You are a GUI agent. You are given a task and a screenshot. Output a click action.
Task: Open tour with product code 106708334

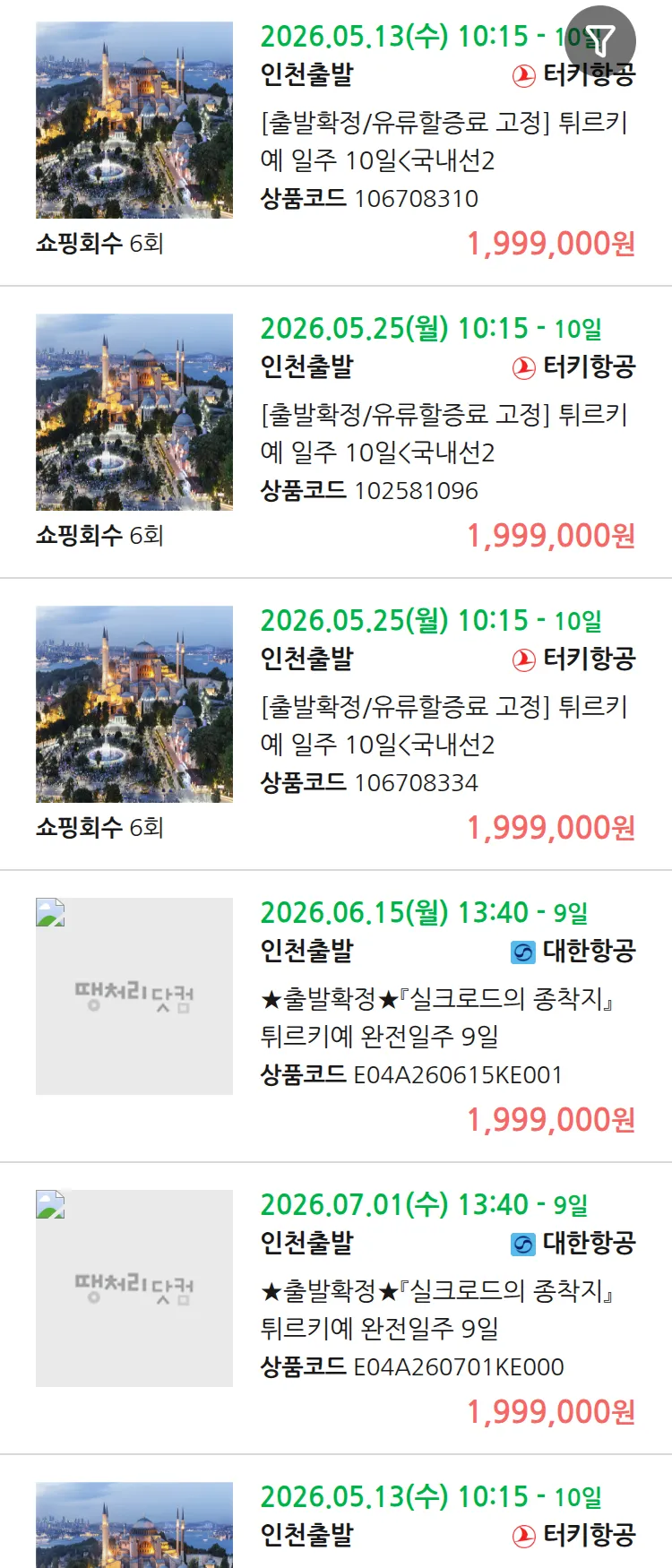(444, 726)
